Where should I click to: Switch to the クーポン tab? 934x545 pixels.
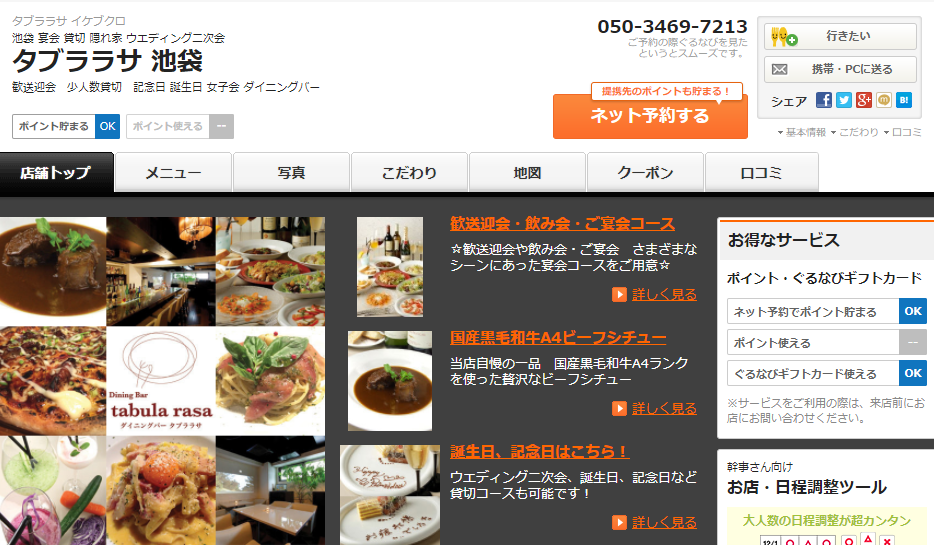pos(645,173)
